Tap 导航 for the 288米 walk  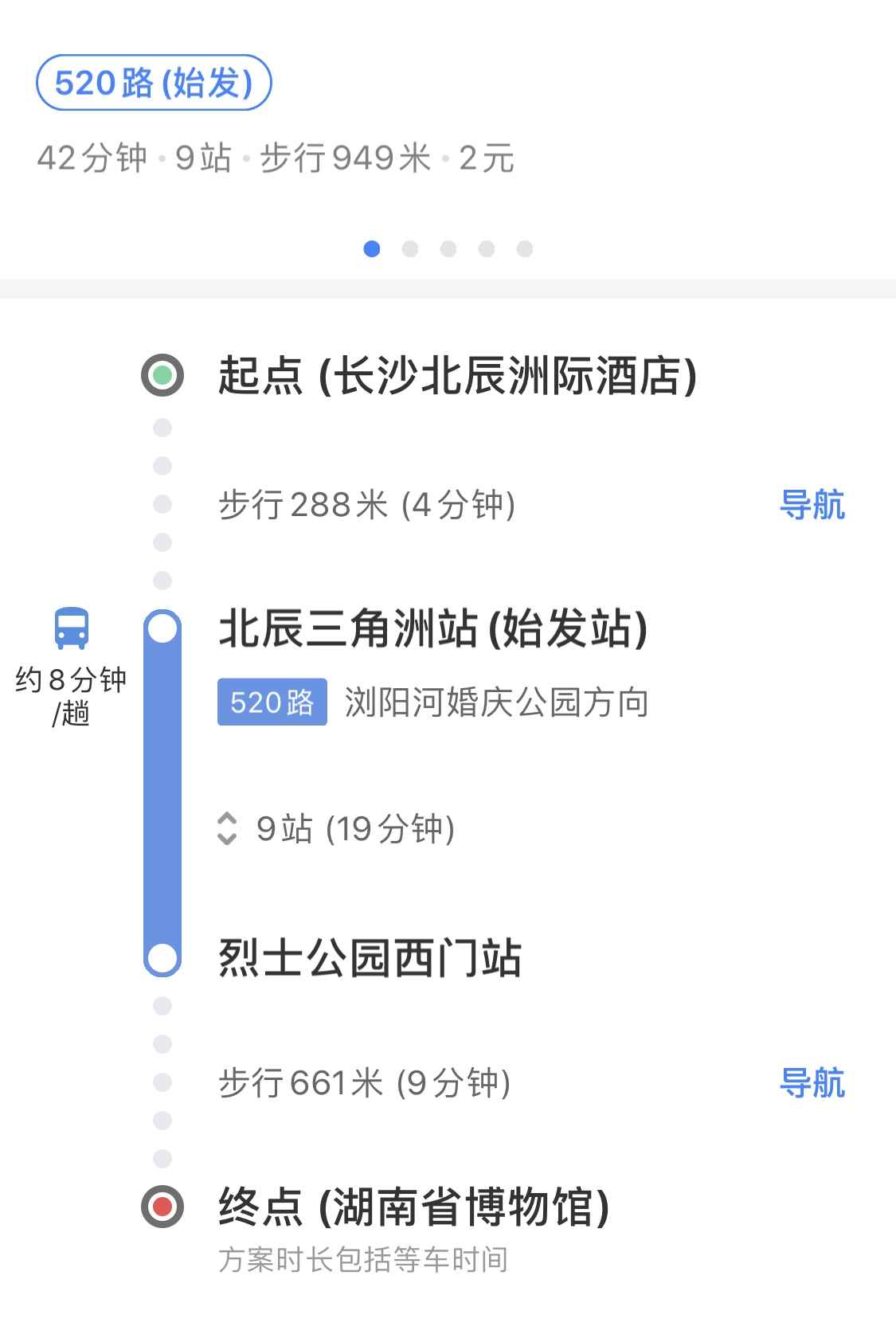[x=812, y=505]
